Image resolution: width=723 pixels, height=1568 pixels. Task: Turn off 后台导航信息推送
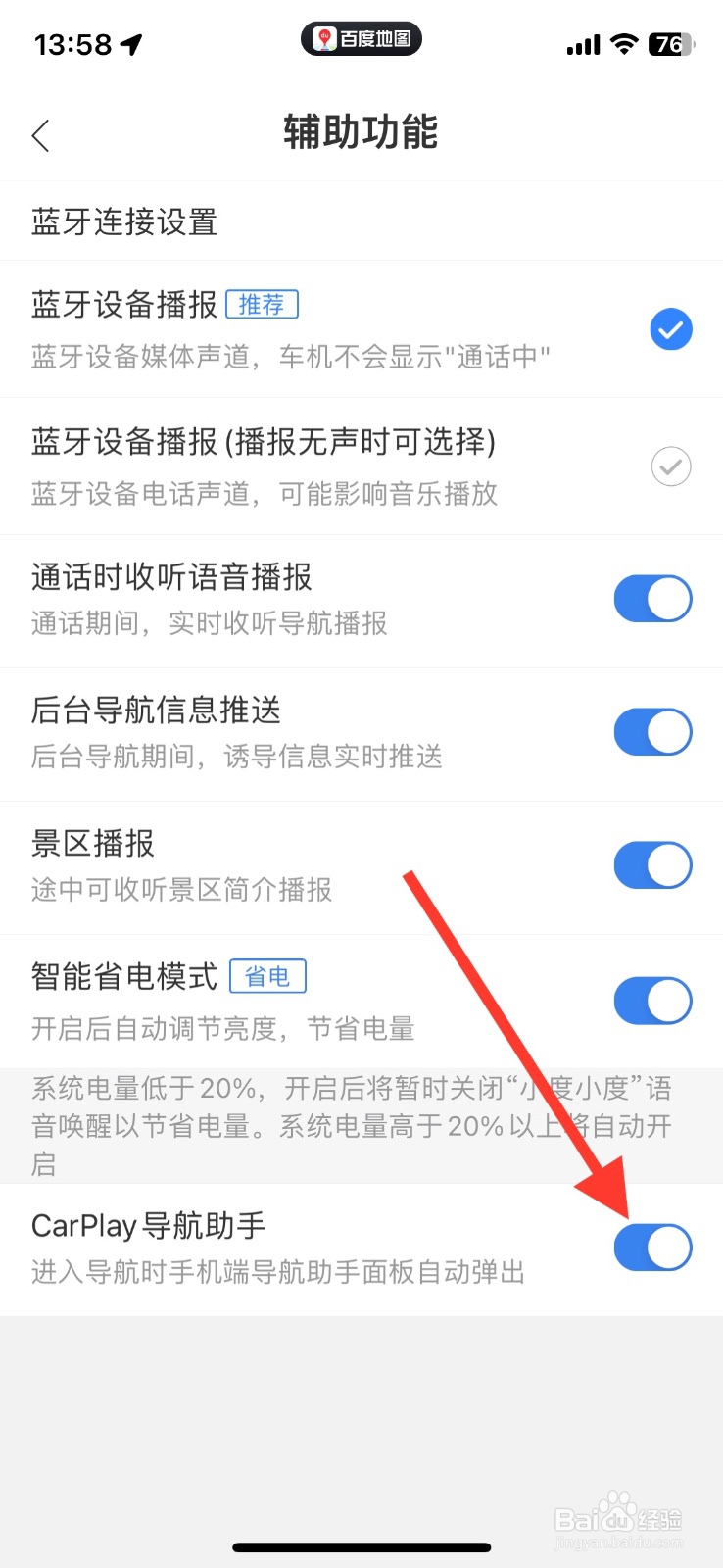pyautogui.click(x=652, y=732)
